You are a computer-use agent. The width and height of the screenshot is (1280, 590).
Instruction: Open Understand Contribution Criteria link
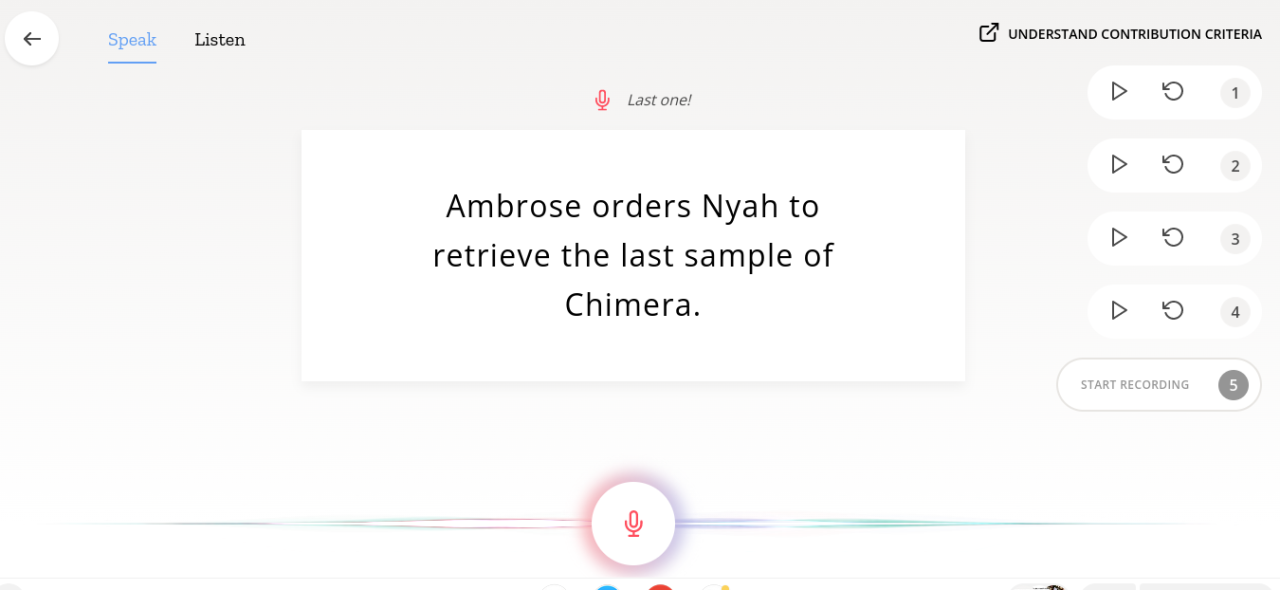tap(1121, 34)
